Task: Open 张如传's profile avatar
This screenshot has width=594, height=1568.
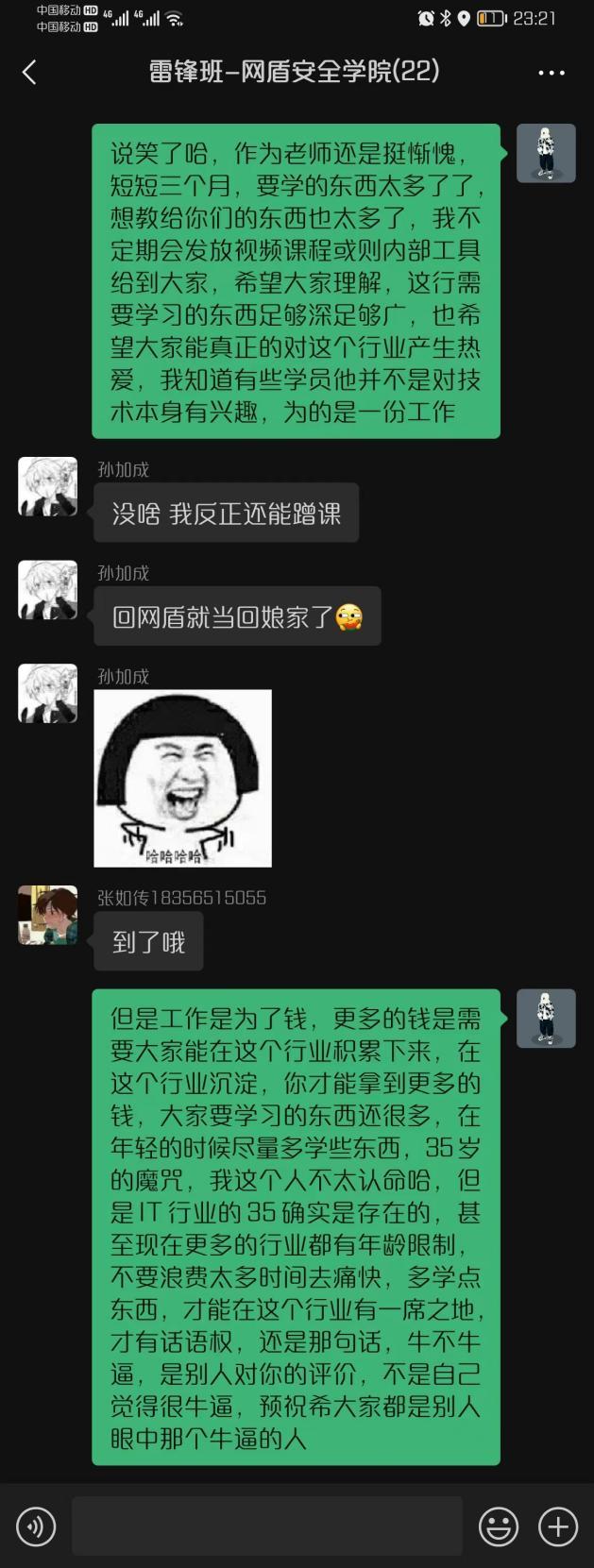Action: 48,915
